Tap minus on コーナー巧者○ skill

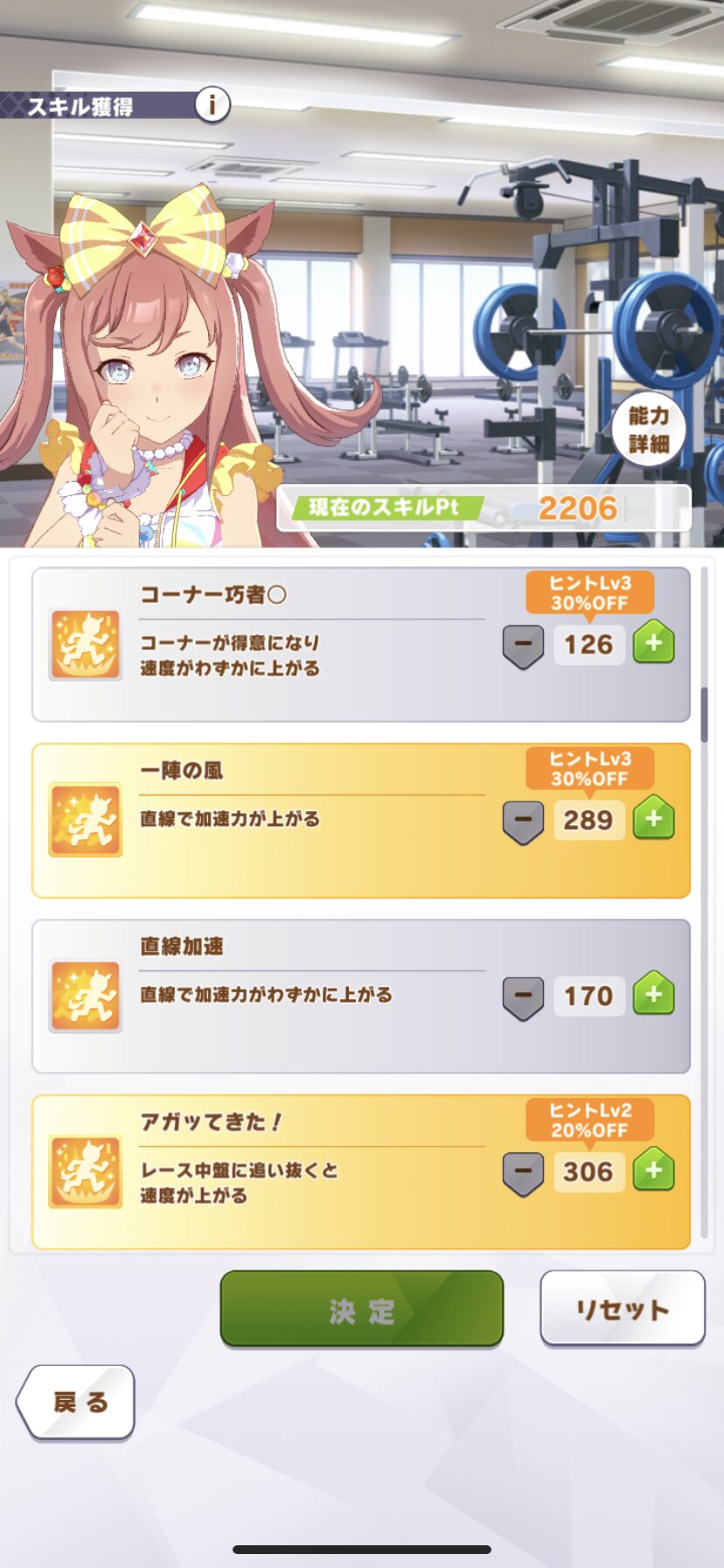point(523,646)
